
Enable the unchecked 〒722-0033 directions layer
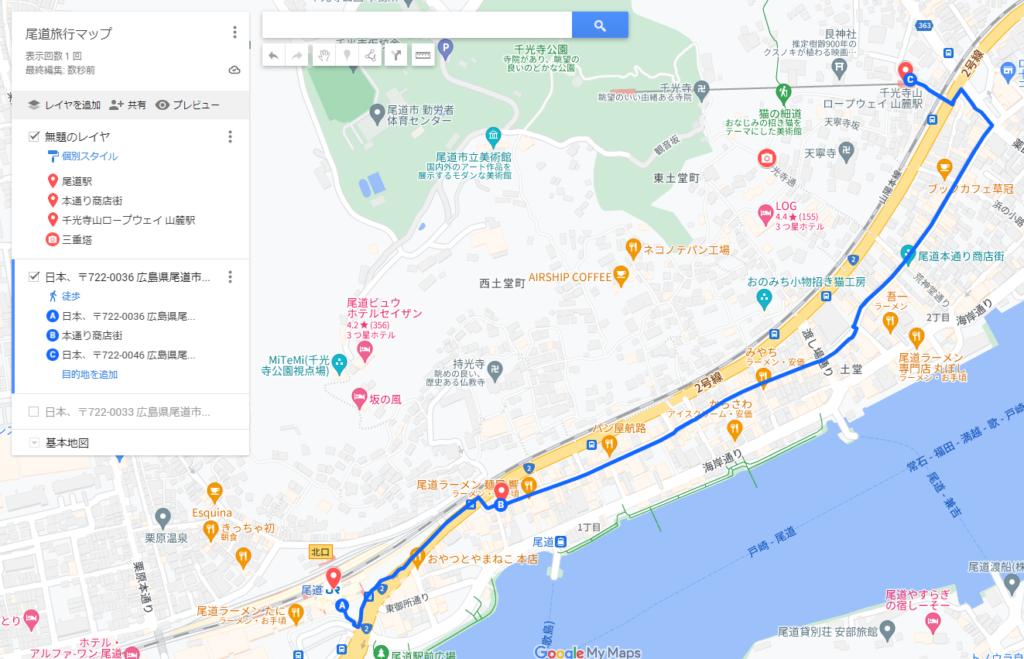pos(34,411)
